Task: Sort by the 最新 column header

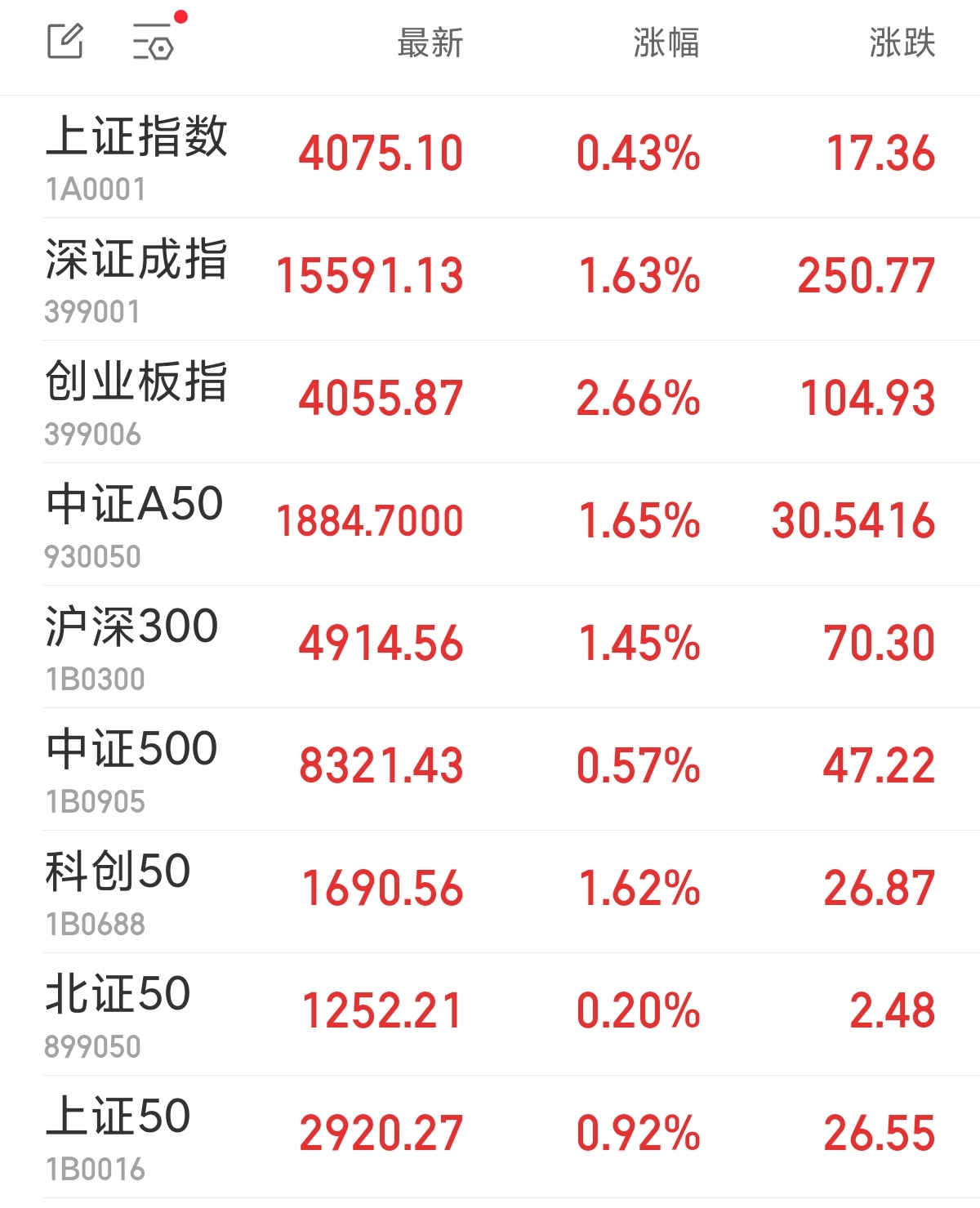Action: tap(430, 42)
